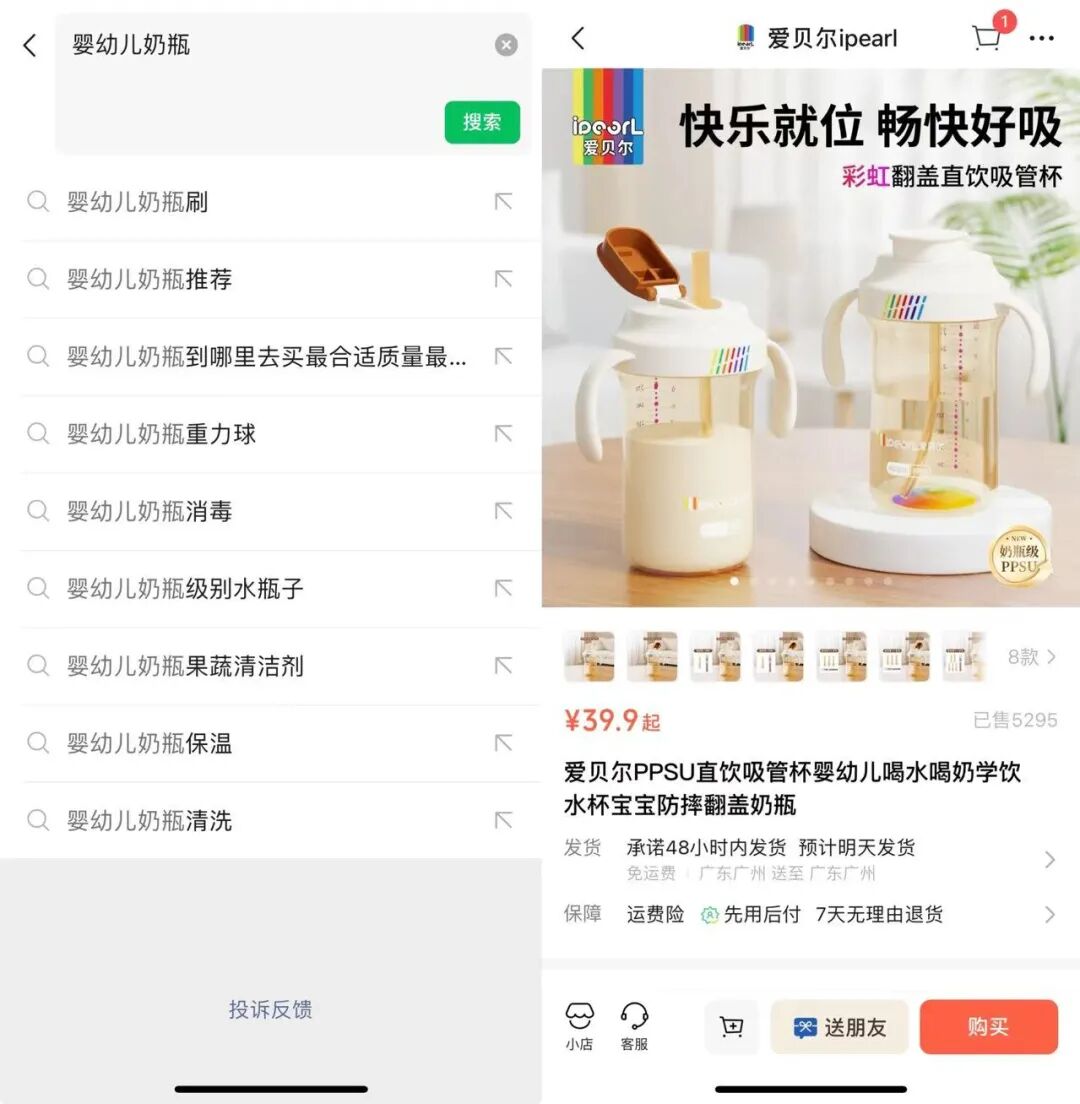Visit the 小店 shop page

(579, 1026)
